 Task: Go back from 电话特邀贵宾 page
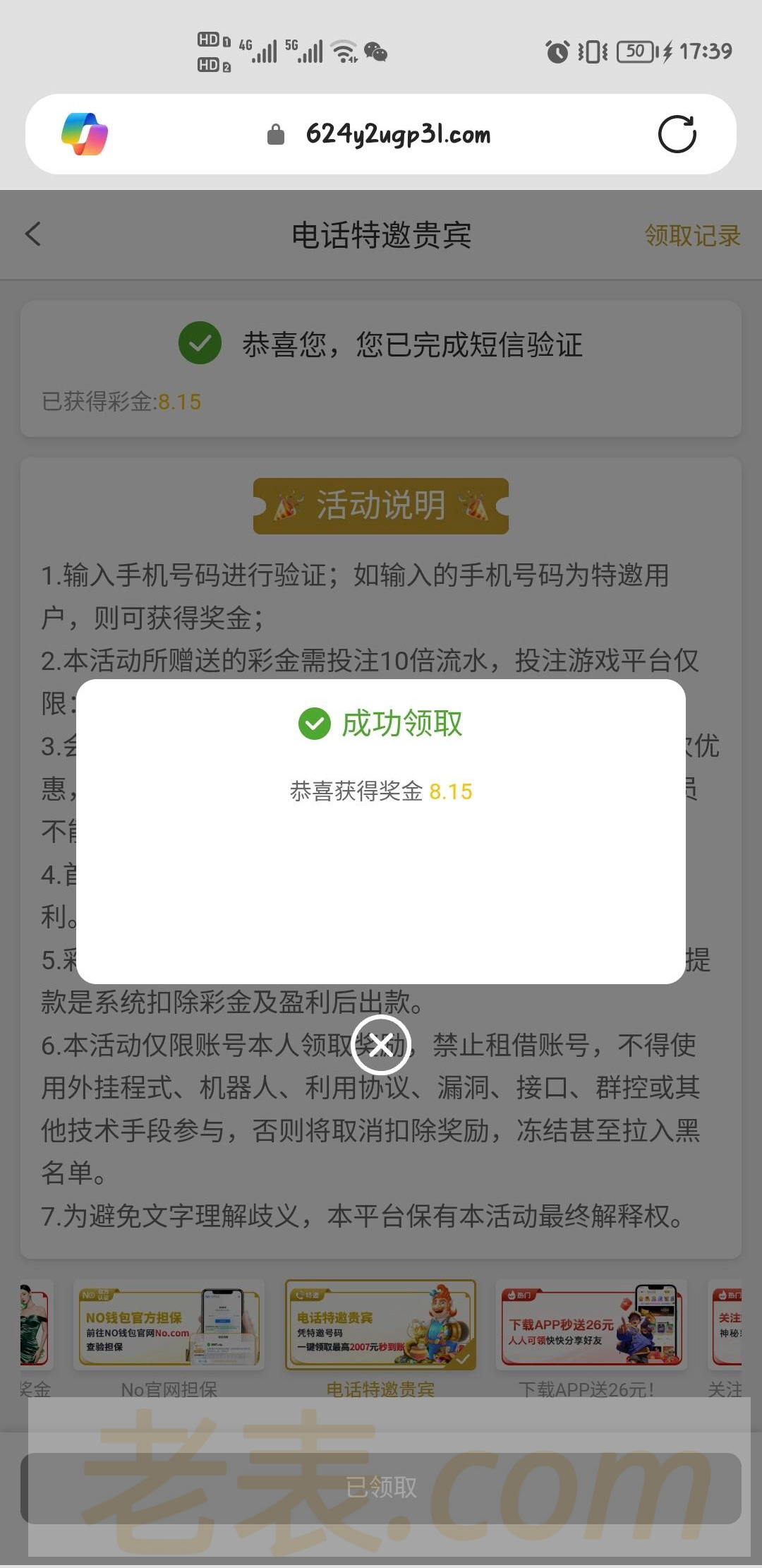(x=33, y=234)
